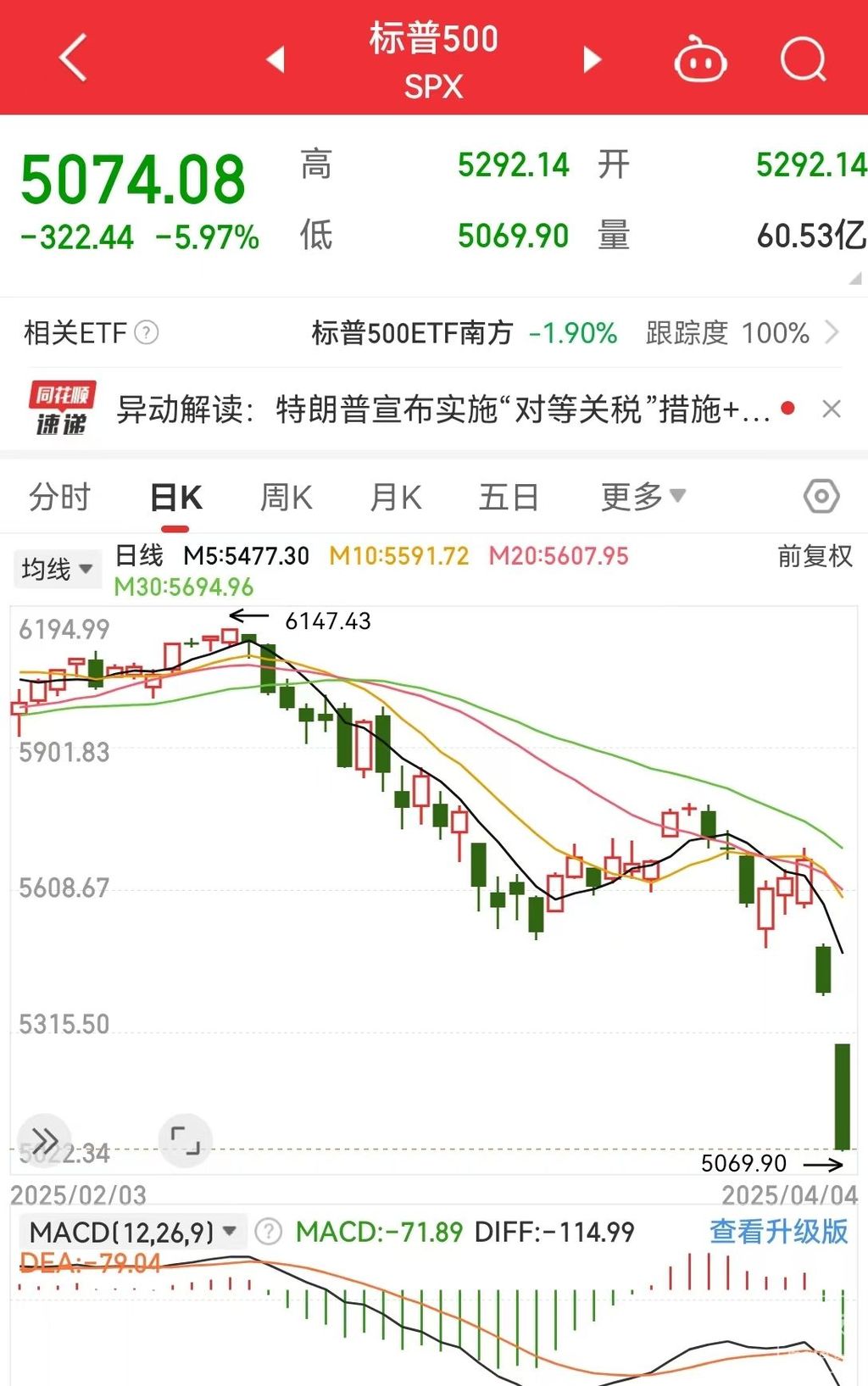
Task: Open the 均线 indicator dropdown
Action: pyautogui.click(x=56, y=569)
